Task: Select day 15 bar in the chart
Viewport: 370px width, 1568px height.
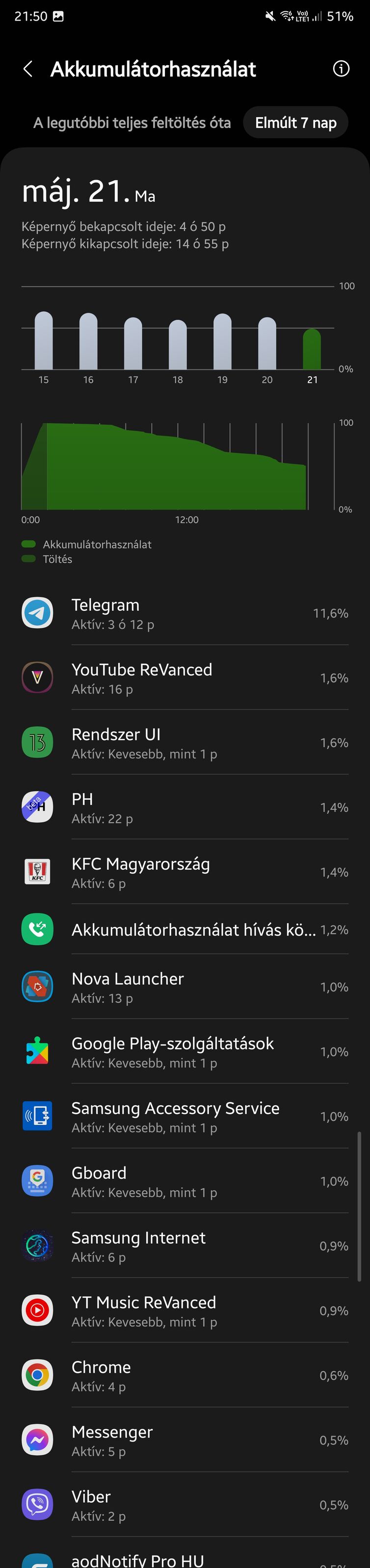Action: tap(43, 341)
